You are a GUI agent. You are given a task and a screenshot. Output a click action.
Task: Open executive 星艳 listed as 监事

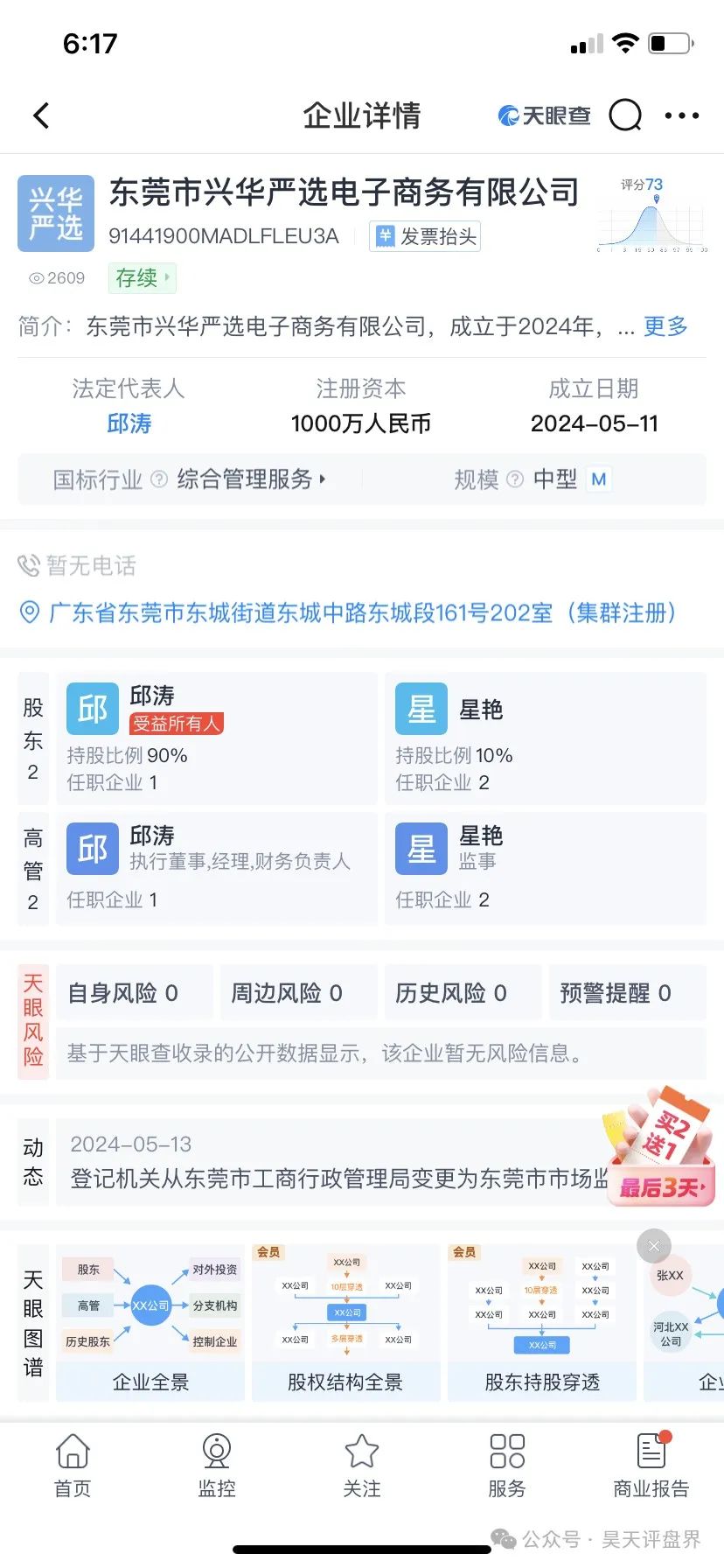(546, 869)
